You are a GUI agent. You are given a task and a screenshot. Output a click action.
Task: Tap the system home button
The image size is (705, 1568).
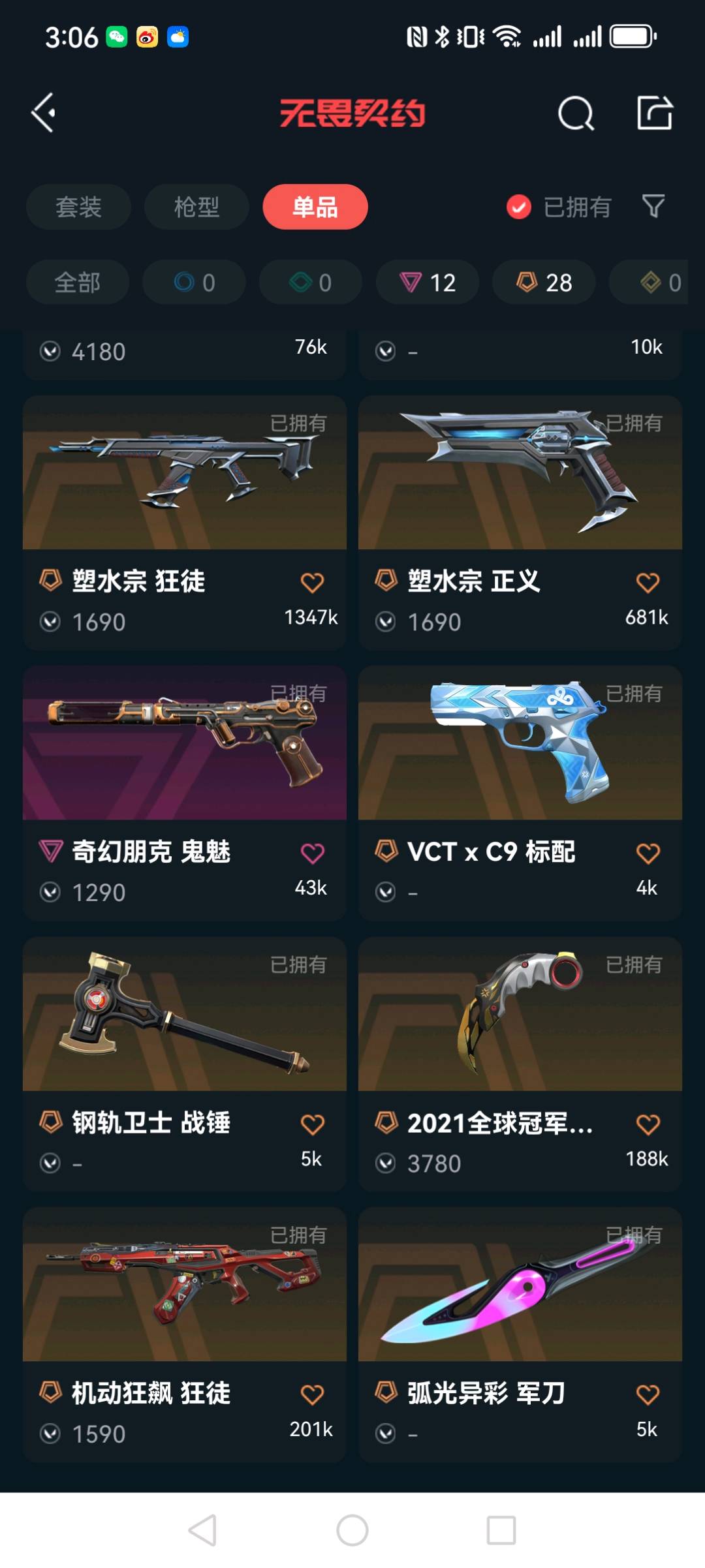(x=352, y=1530)
